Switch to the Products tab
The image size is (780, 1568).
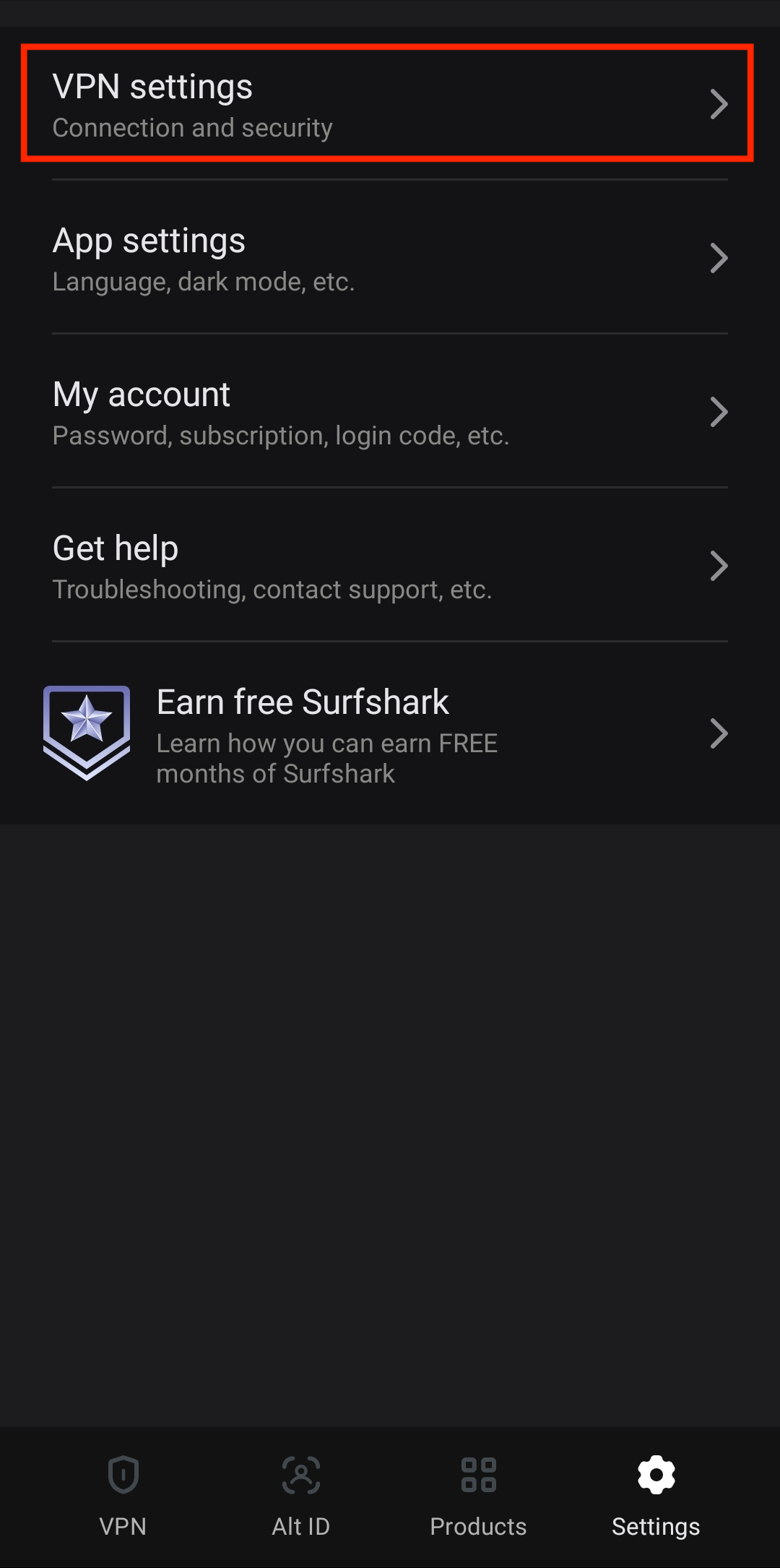(478, 1494)
